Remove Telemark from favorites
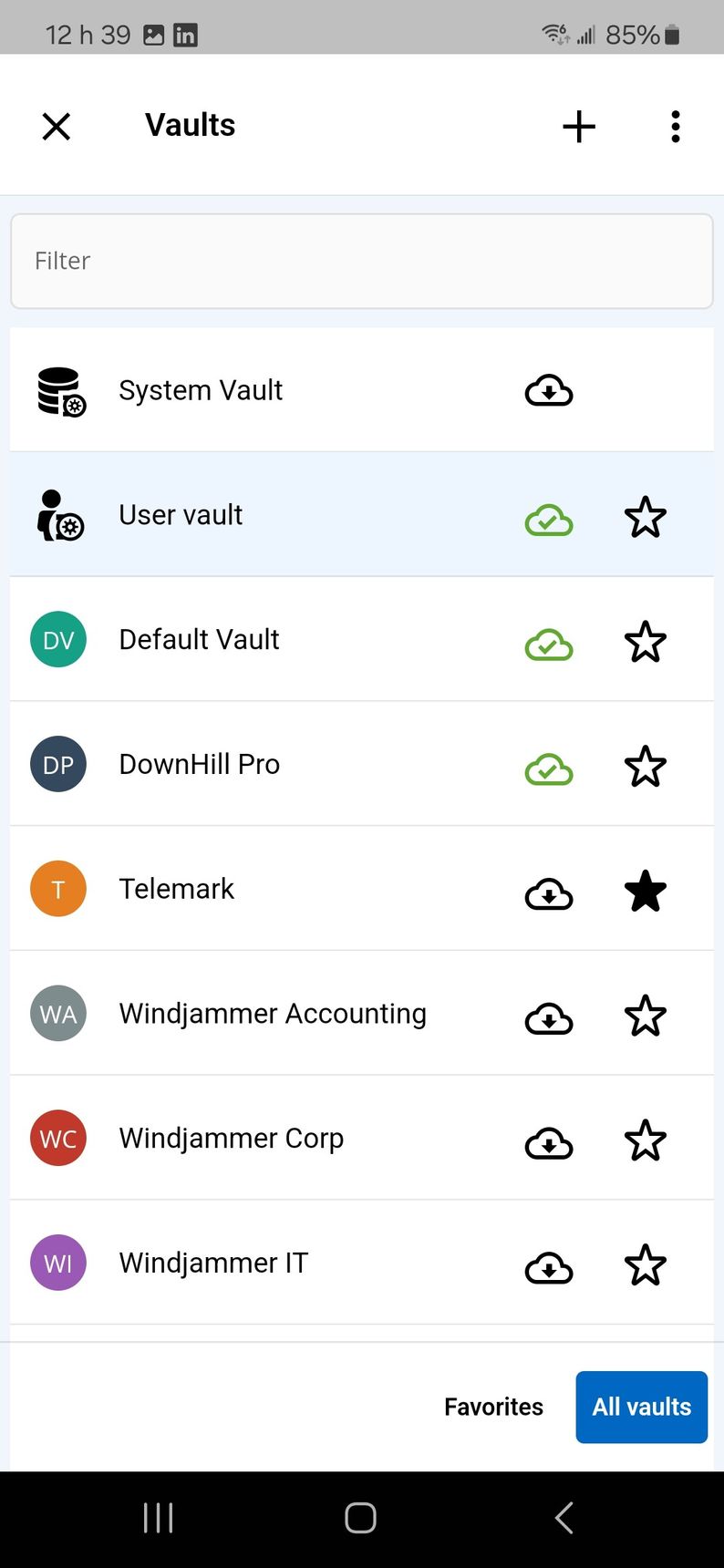724x1568 pixels. [x=645, y=892]
